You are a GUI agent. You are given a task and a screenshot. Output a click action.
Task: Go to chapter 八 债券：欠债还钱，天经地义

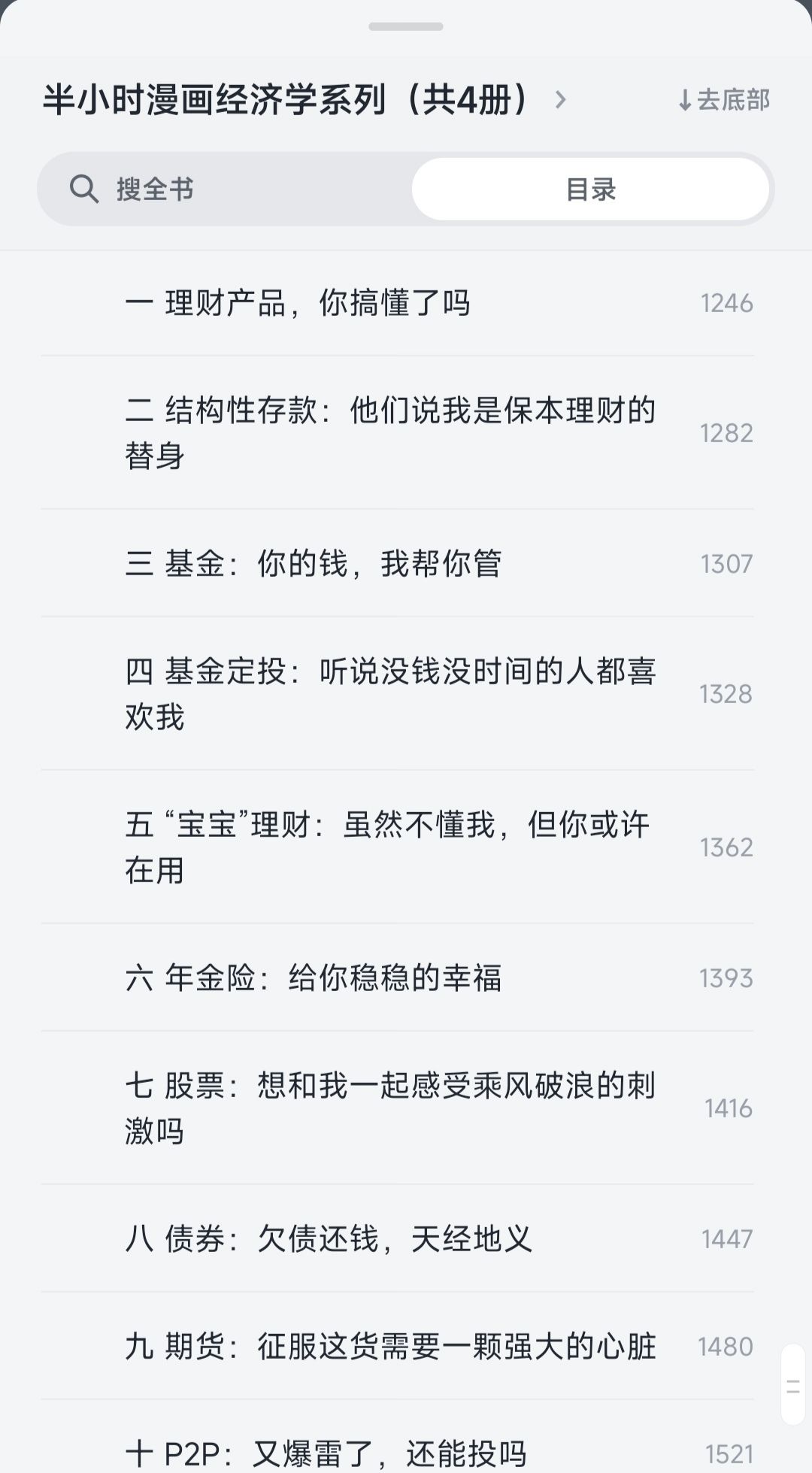[329, 1238]
